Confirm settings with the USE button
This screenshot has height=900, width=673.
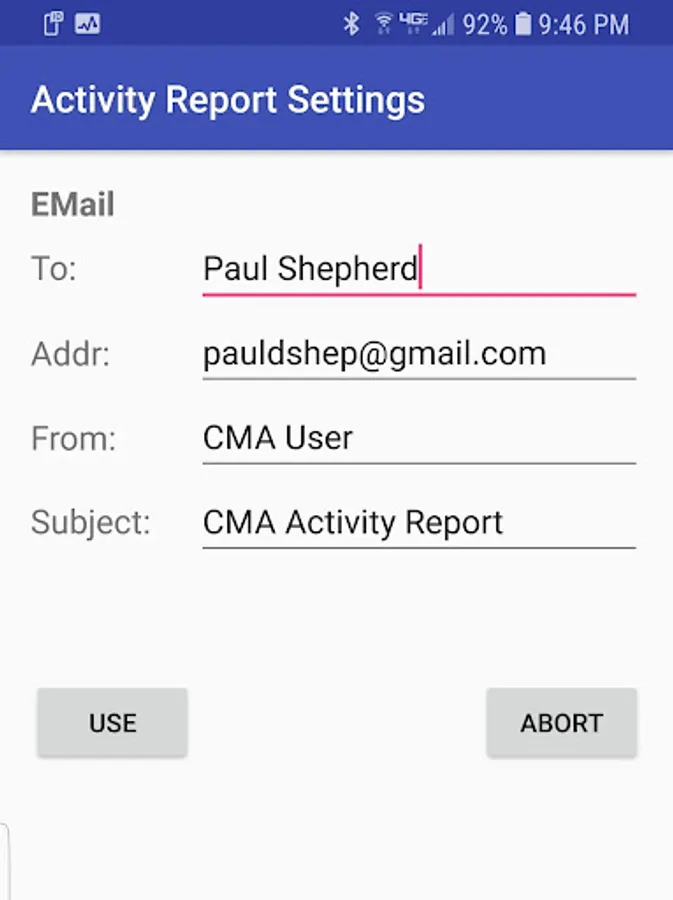(112, 723)
